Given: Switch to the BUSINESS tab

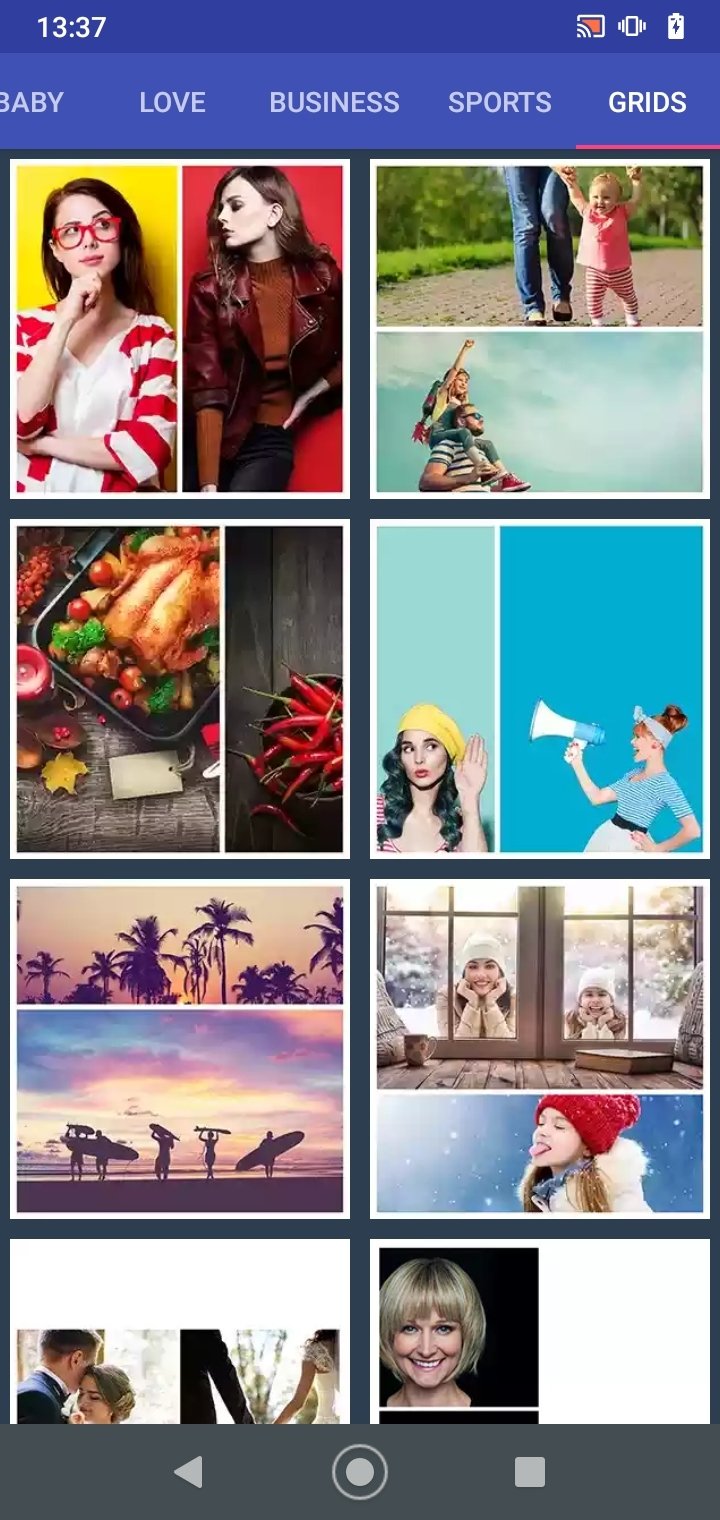Looking at the screenshot, I should [334, 102].
